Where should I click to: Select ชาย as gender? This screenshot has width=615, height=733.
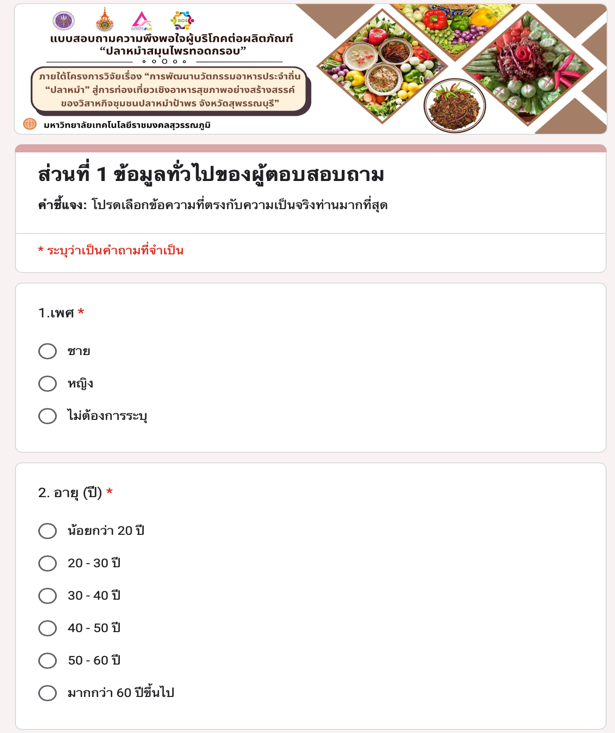47,351
